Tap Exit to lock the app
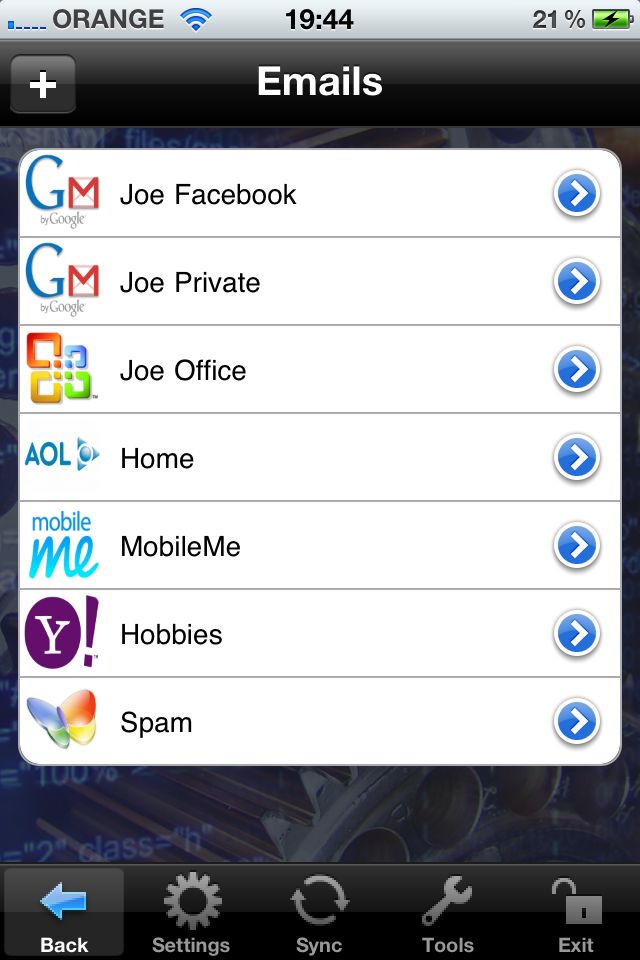Image resolution: width=640 pixels, height=960 pixels. [576, 912]
